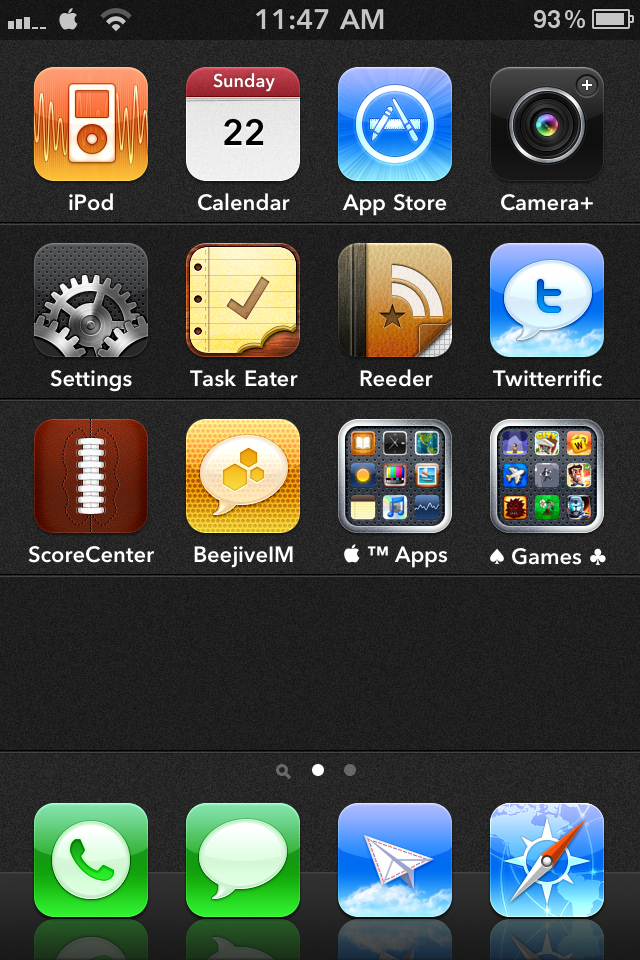This screenshot has height=960, width=640.
Task: Launch the paper plane mail app
Action: pos(395,860)
